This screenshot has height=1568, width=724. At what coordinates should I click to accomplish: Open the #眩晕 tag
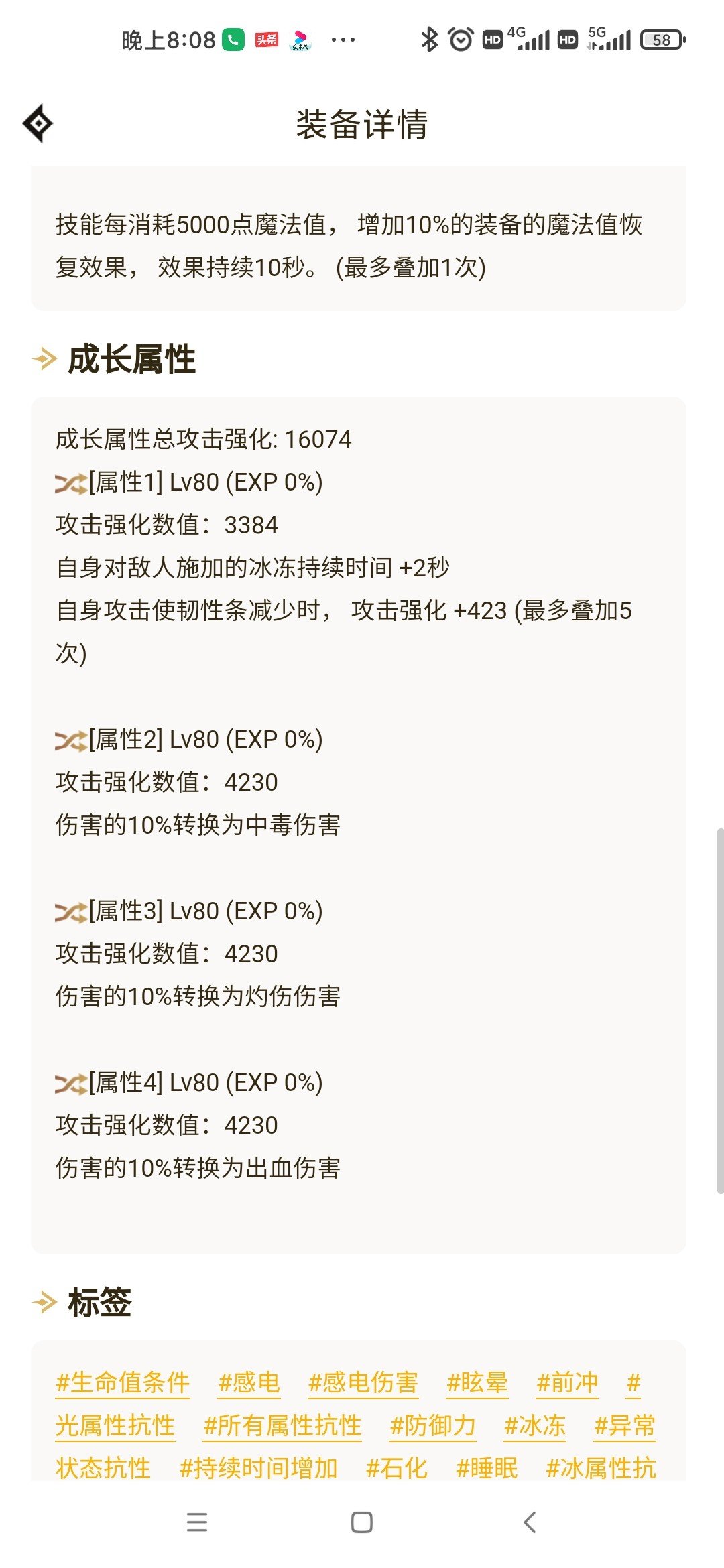tap(477, 1382)
